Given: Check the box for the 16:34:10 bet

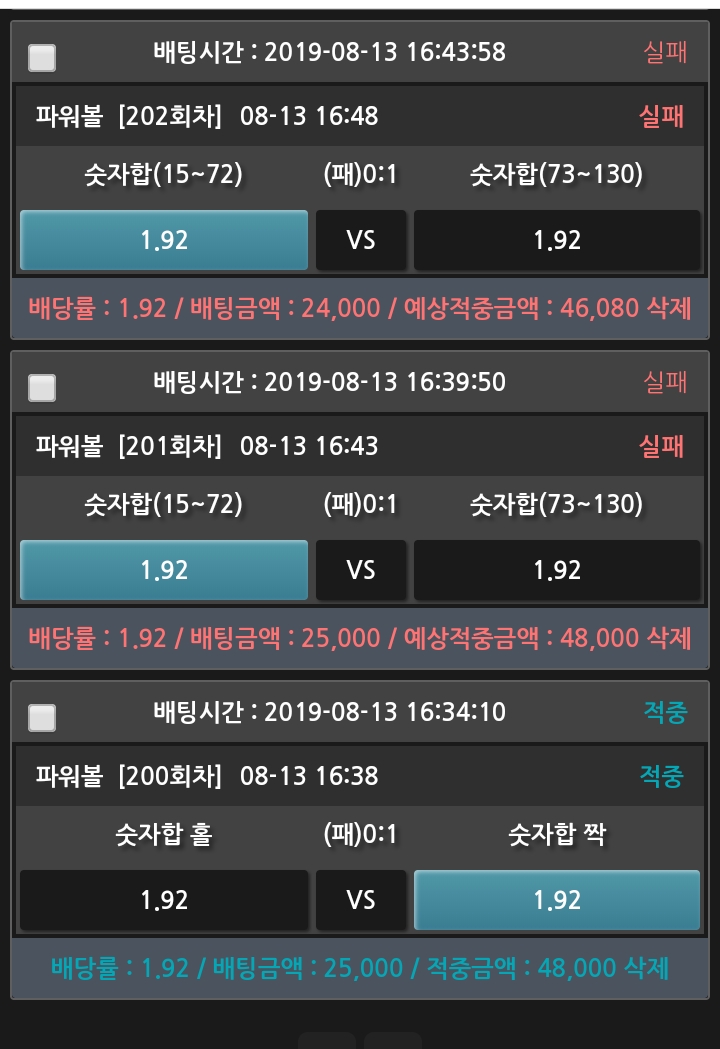Looking at the screenshot, I should [42, 717].
